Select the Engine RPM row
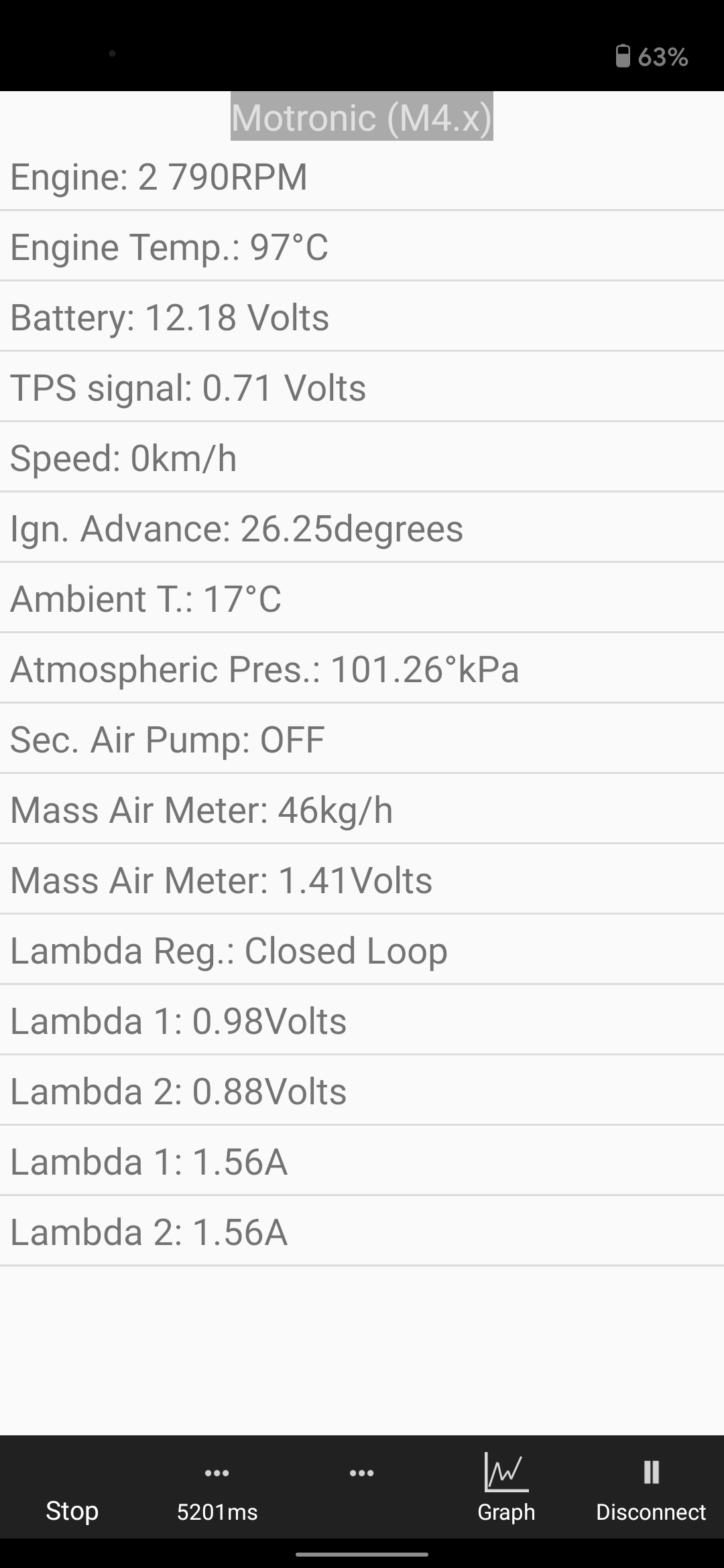 [362, 177]
